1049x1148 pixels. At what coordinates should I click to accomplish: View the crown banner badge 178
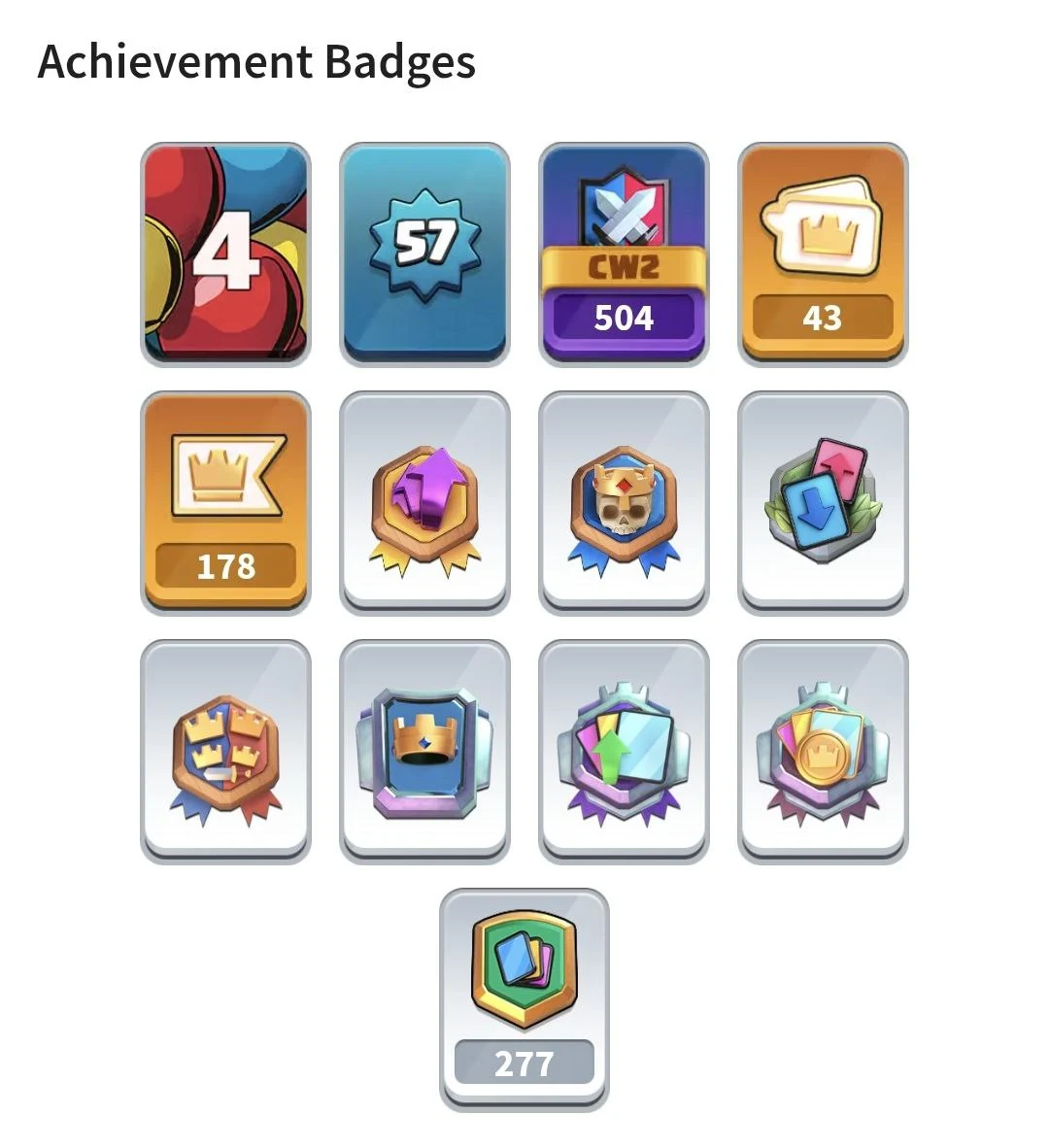(x=225, y=502)
